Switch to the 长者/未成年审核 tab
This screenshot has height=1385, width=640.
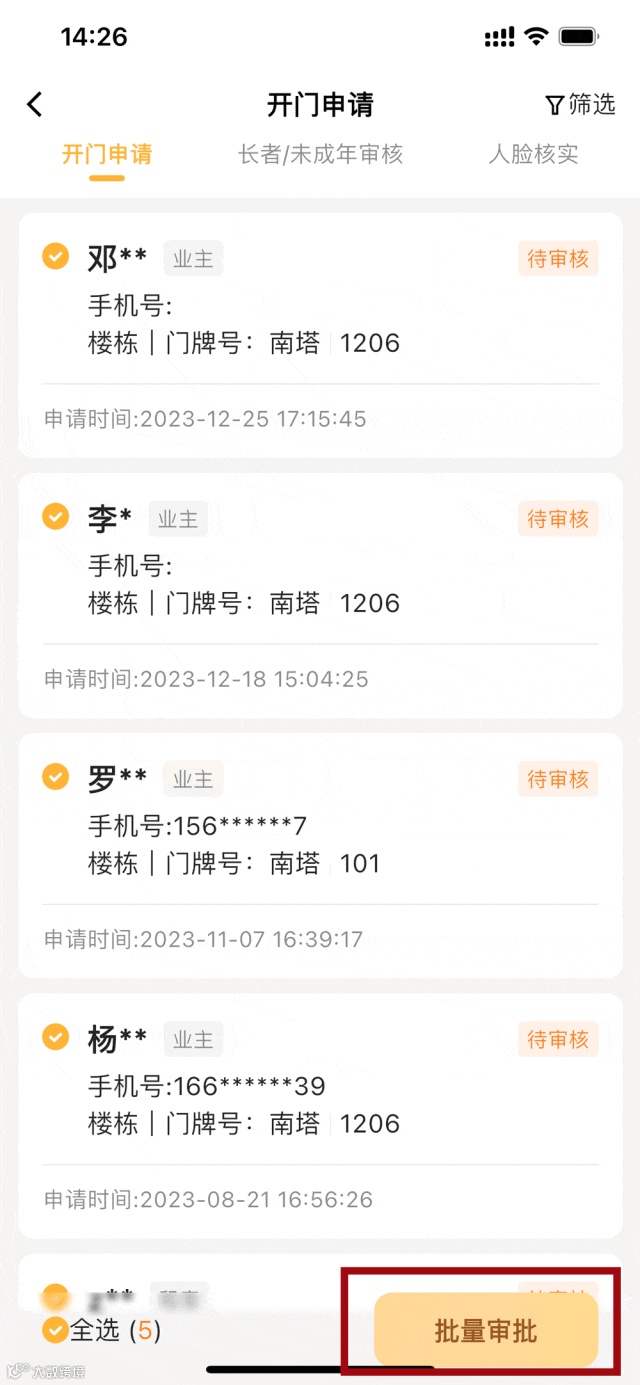[320, 154]
